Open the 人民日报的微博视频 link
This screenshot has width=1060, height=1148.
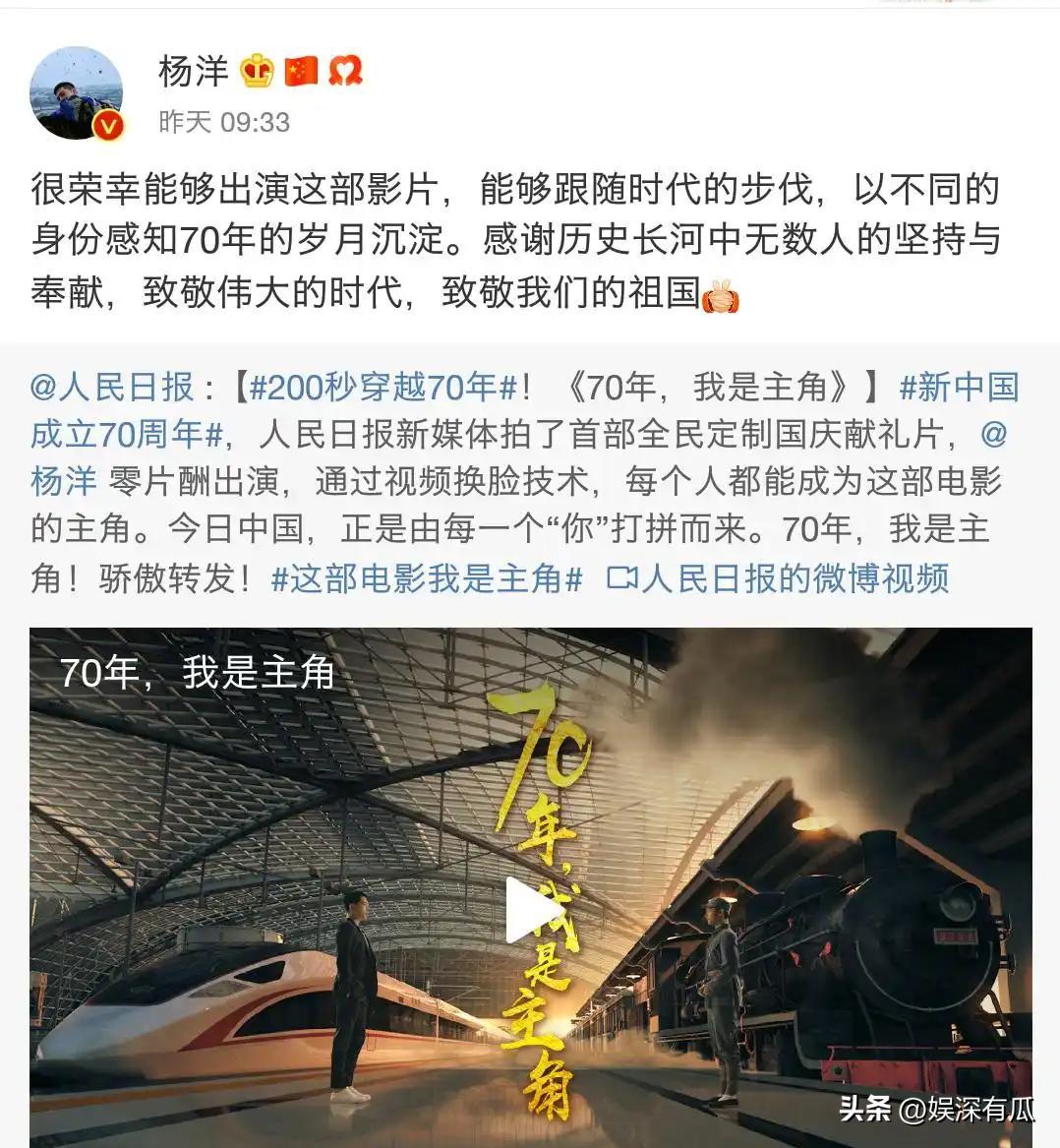click(x=779, y=577)
